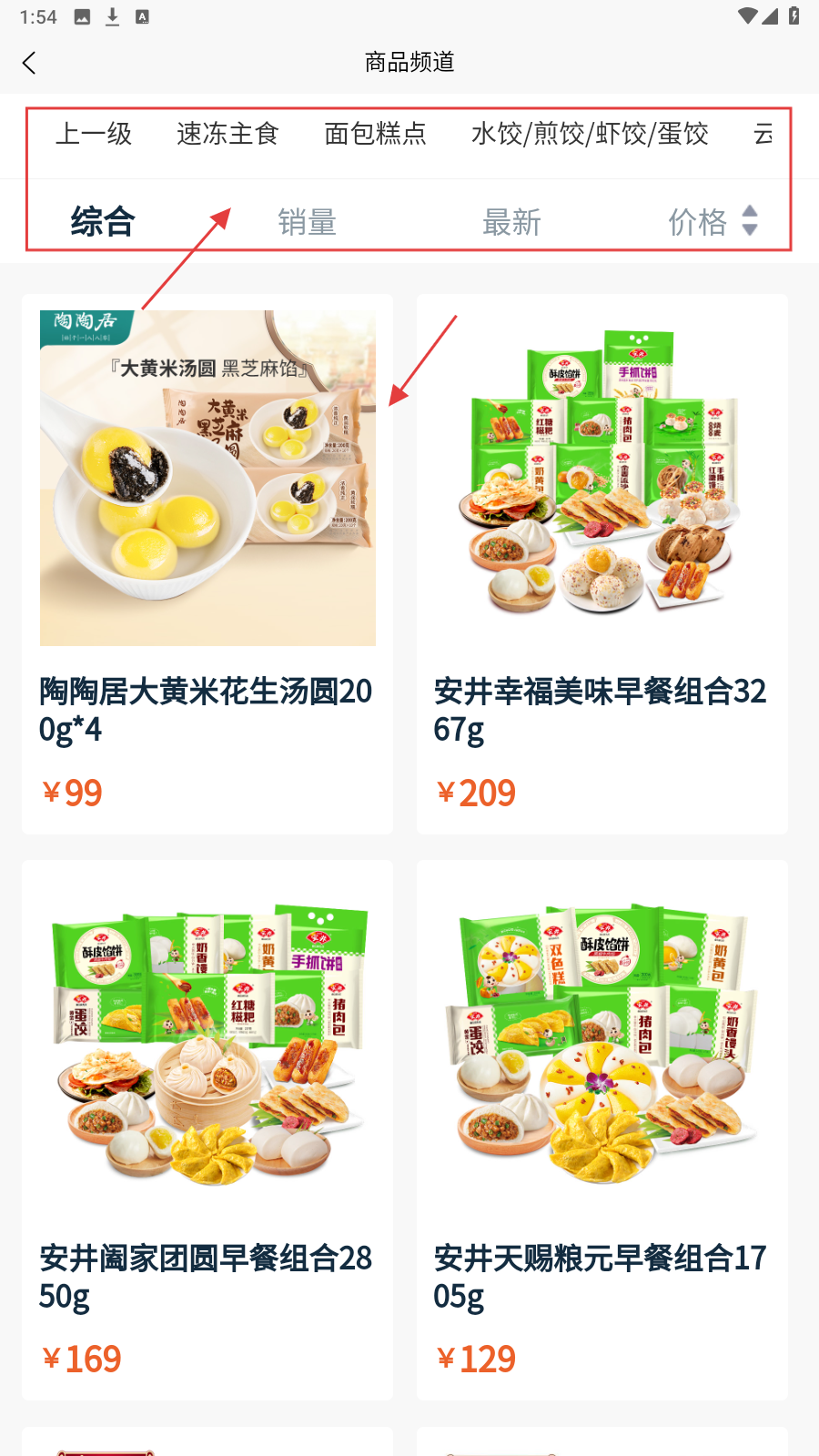This screenshot has height=1456, width=819.
Task: Sort products by 最新
Action: coord(511,221)
